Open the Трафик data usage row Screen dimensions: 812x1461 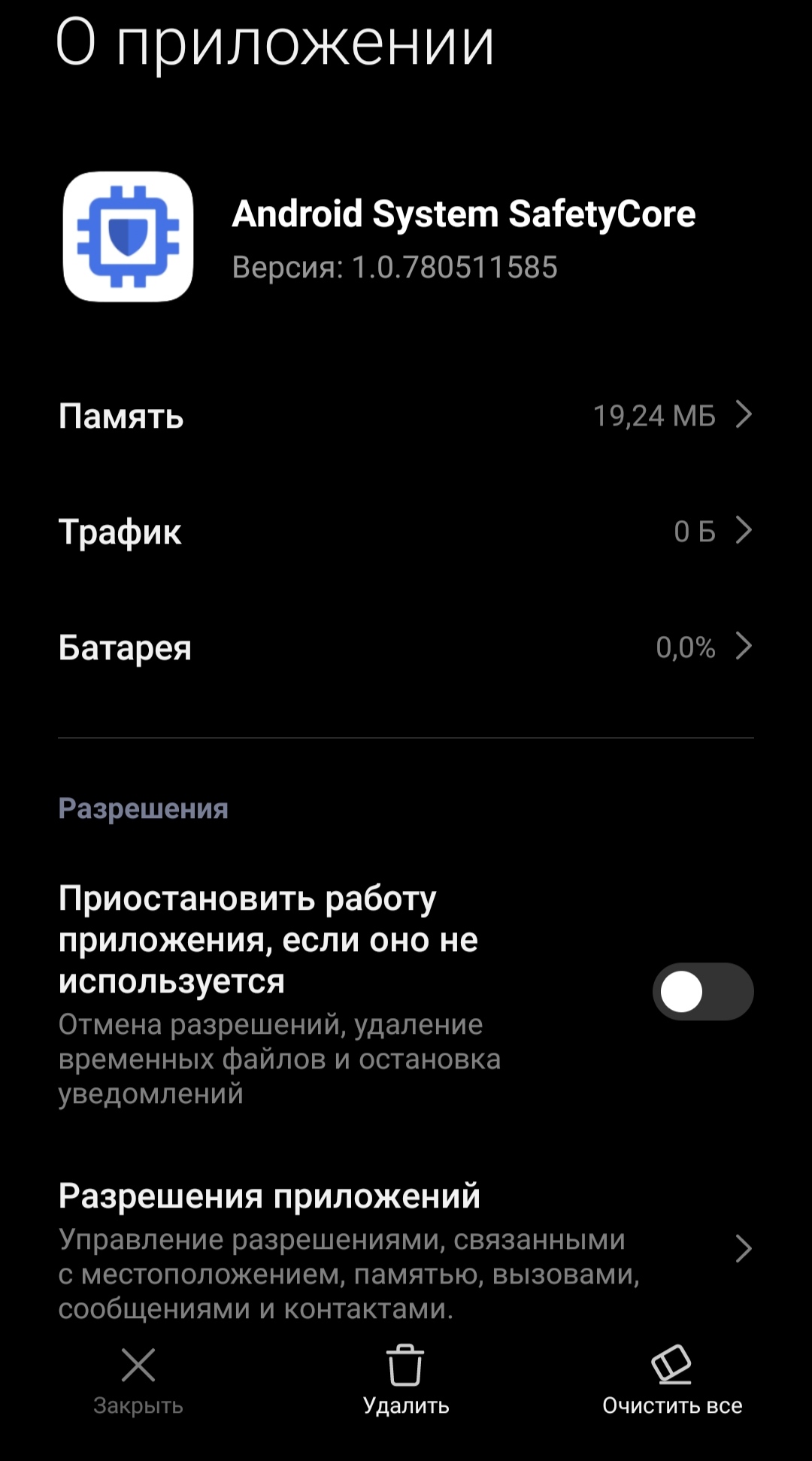pos(406,531)
